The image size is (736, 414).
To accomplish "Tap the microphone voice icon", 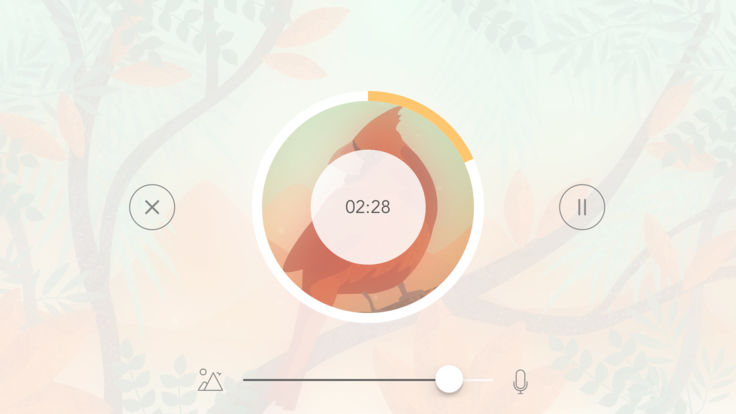I will [x=519, y=380].
